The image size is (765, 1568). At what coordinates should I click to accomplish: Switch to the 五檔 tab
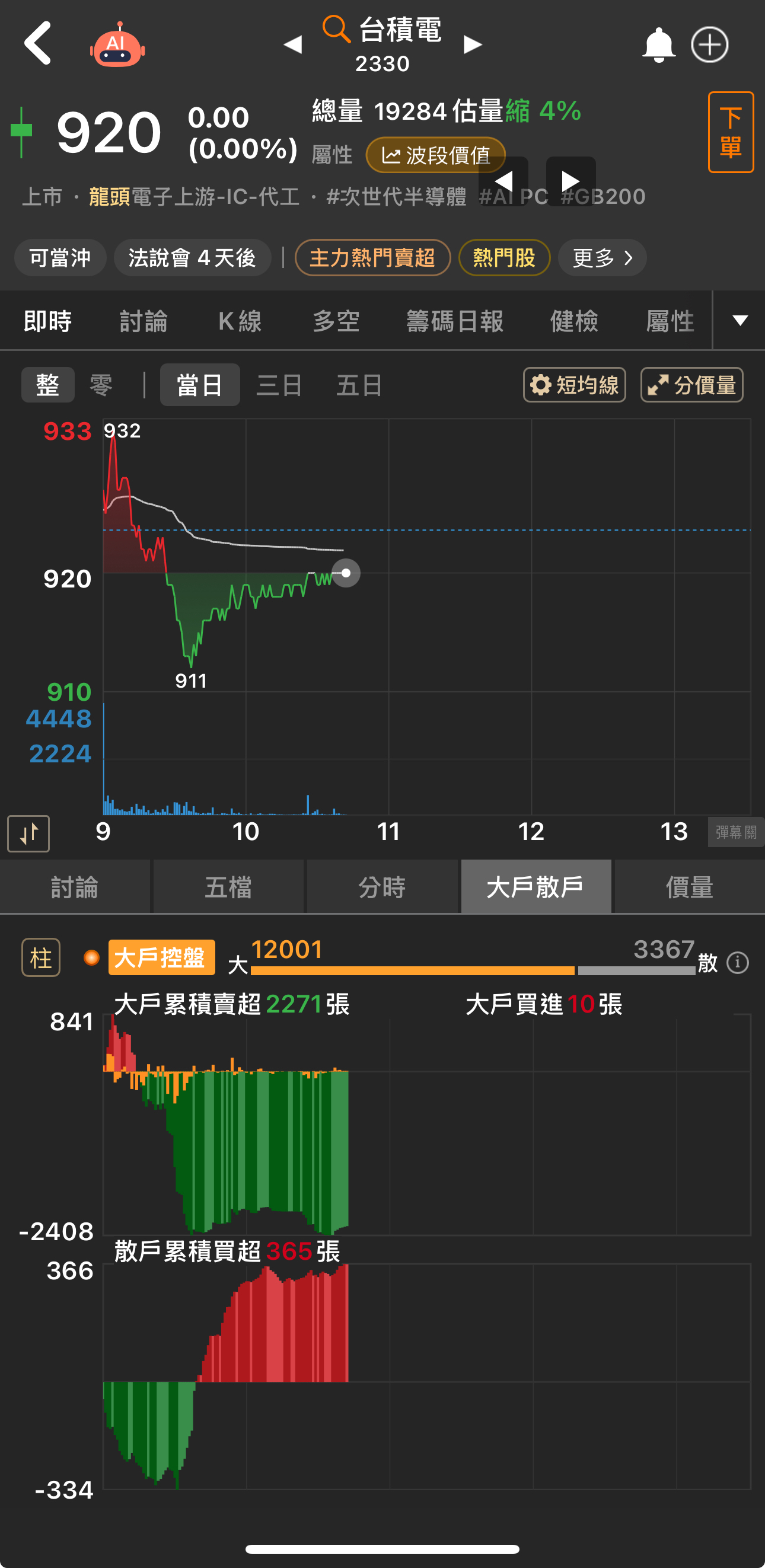[x=228, y=887]
